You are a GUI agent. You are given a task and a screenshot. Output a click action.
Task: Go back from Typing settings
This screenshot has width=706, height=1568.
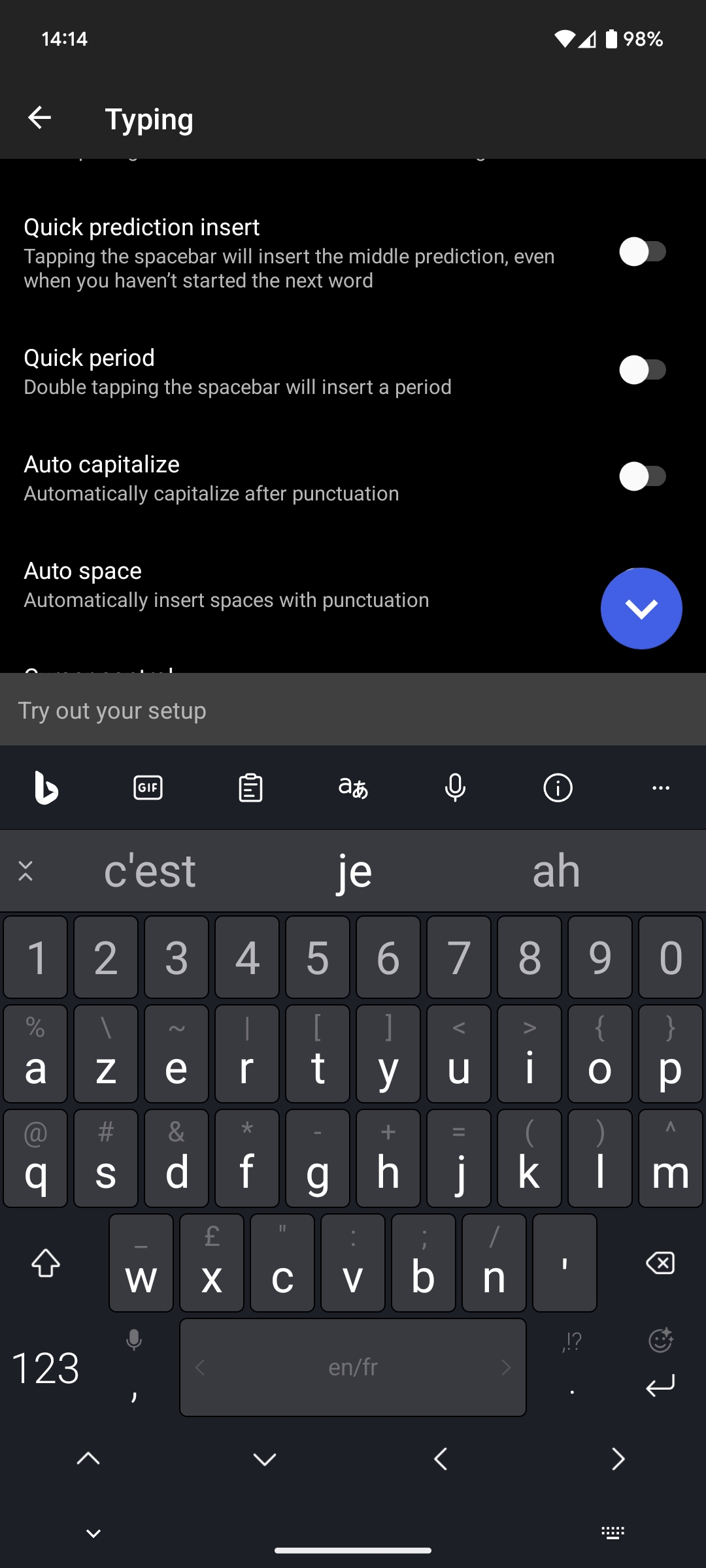pyautogui.click(x=39, y=118)
